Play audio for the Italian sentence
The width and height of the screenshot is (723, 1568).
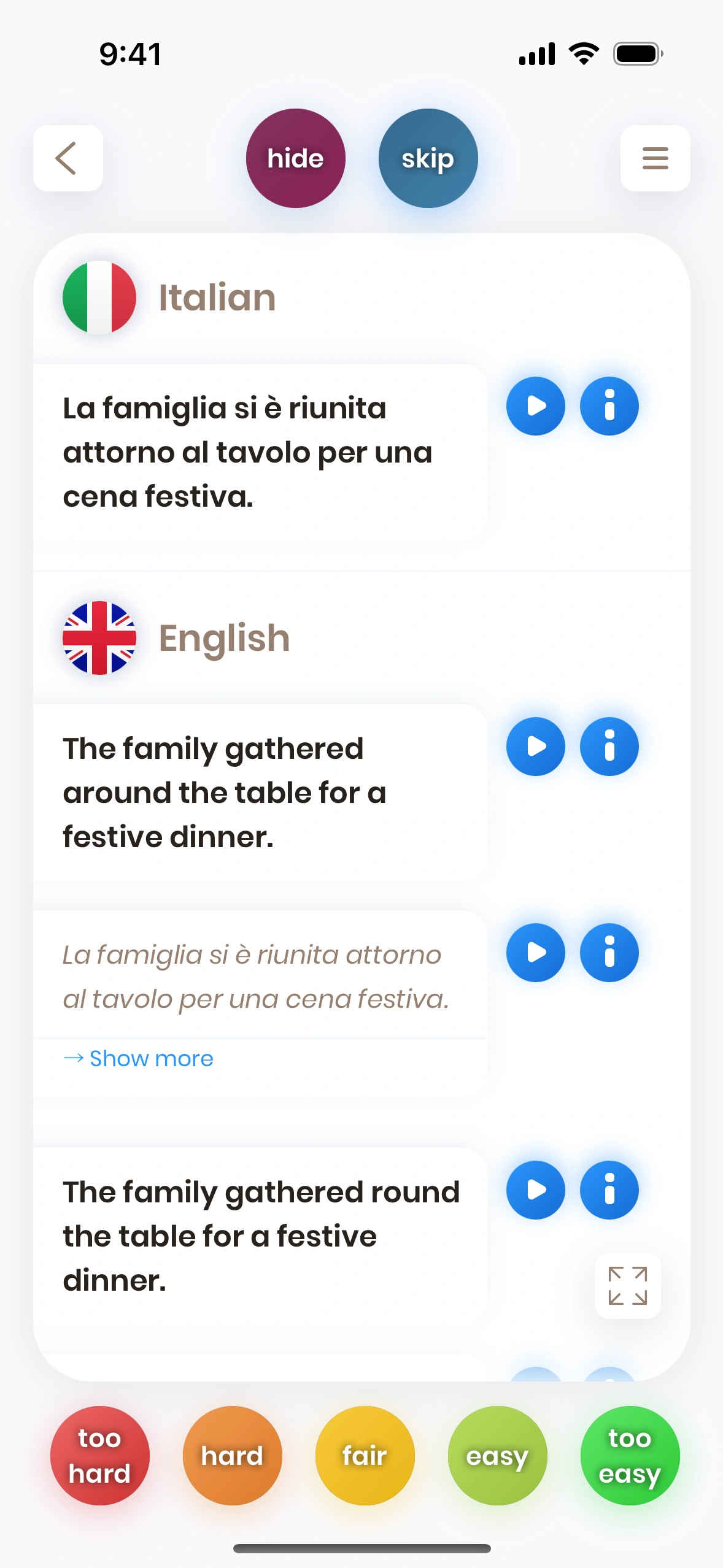point(535,406)
